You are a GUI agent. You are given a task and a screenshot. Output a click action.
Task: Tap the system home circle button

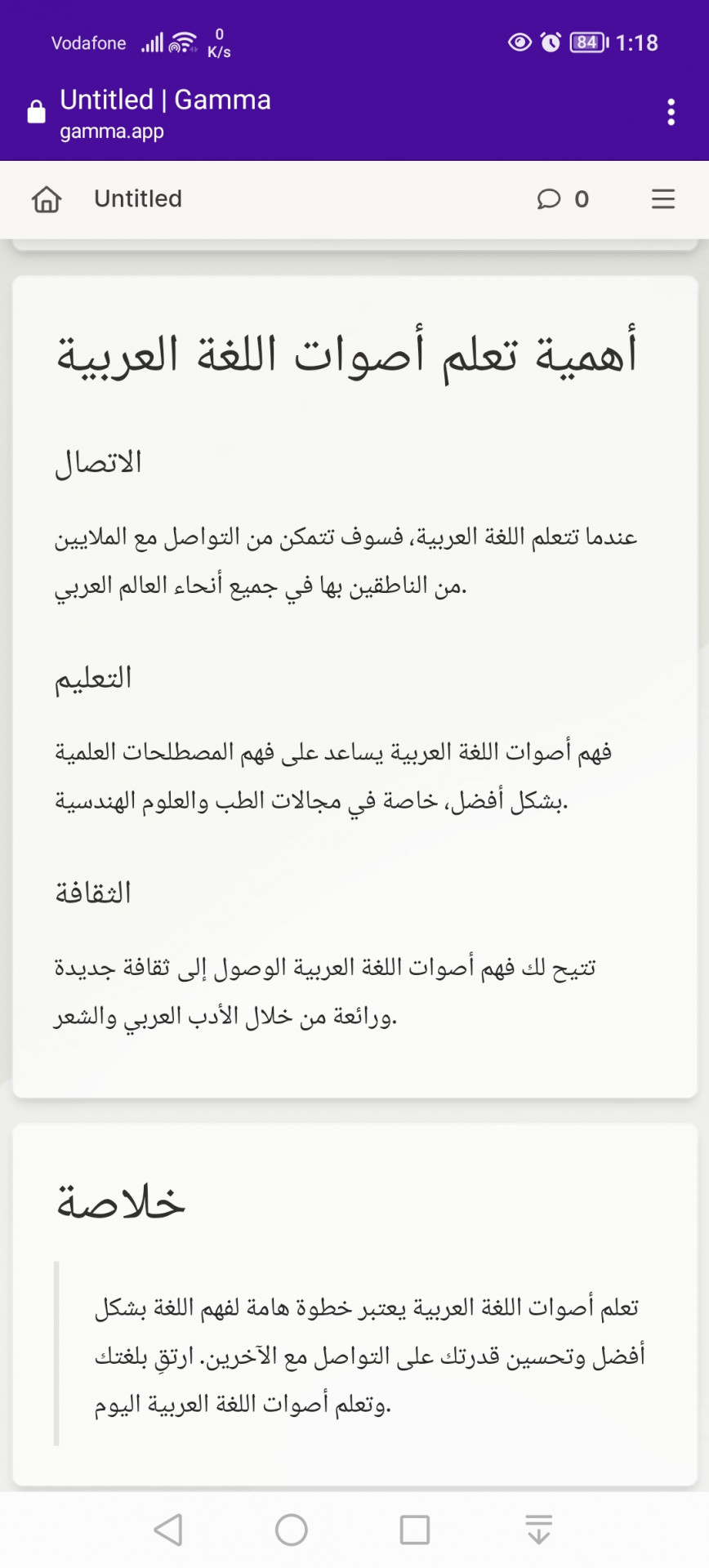pyautogui.click(x=292, y=1530)
